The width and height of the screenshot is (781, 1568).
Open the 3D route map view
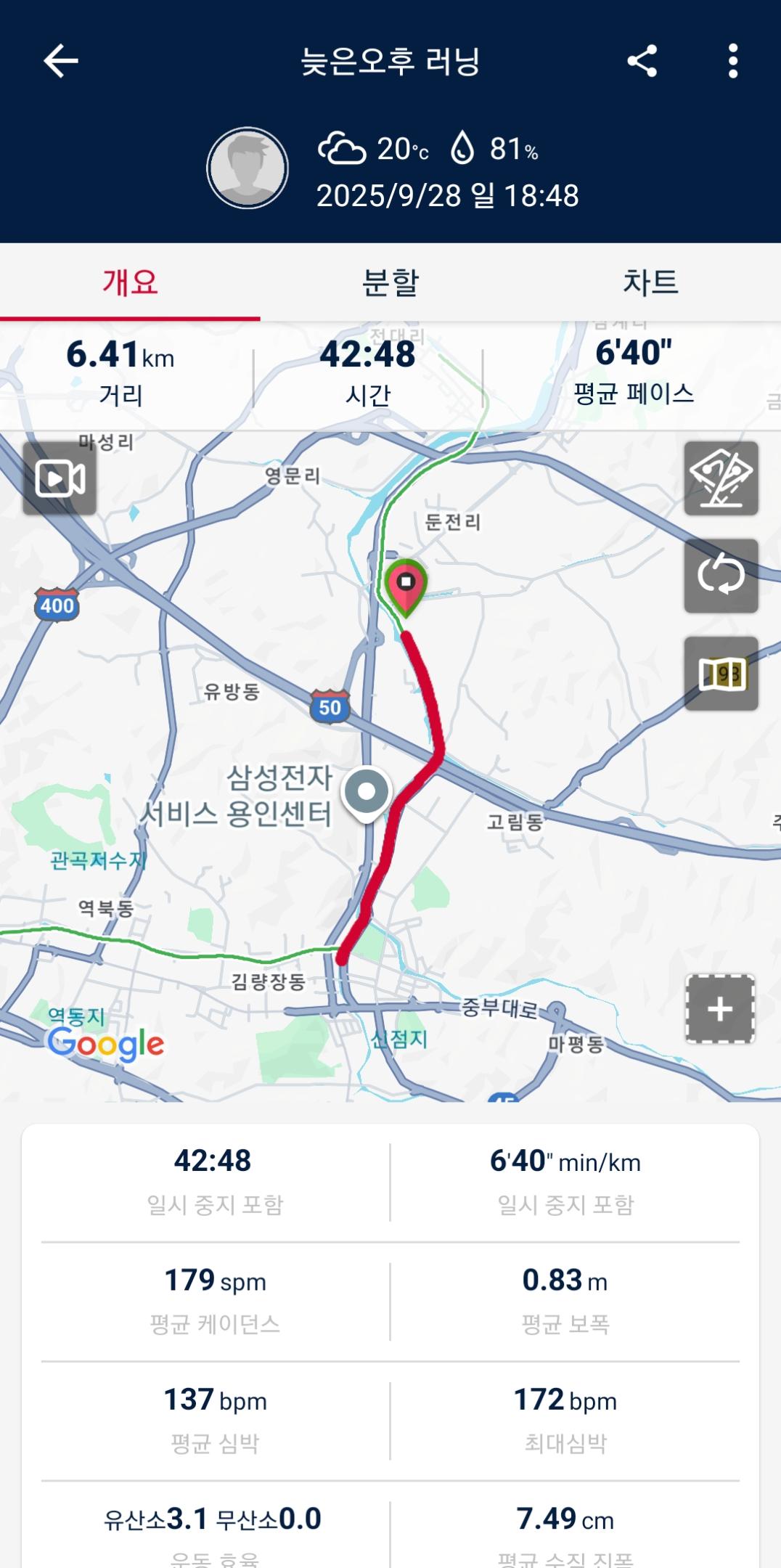(721, 479)
